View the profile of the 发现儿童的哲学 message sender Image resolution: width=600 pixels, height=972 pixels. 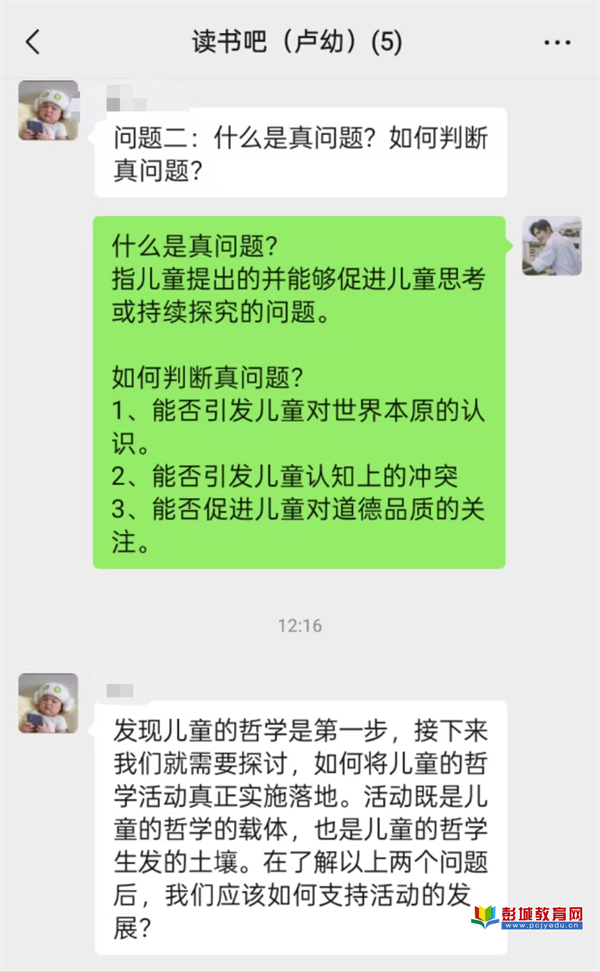pos(48,703)
